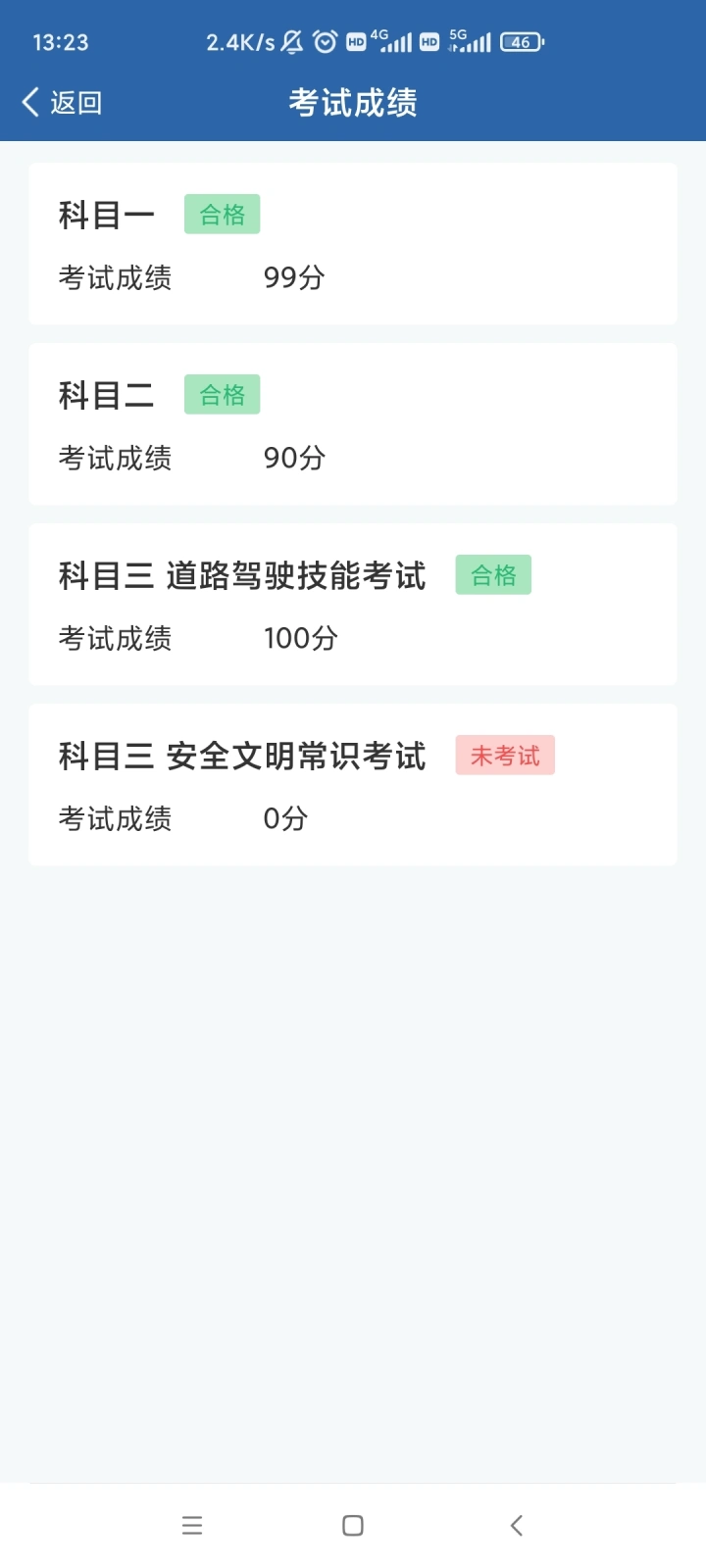Go to the system home screen
This screenshot has width=706, height=1568.
[353, 1525]
